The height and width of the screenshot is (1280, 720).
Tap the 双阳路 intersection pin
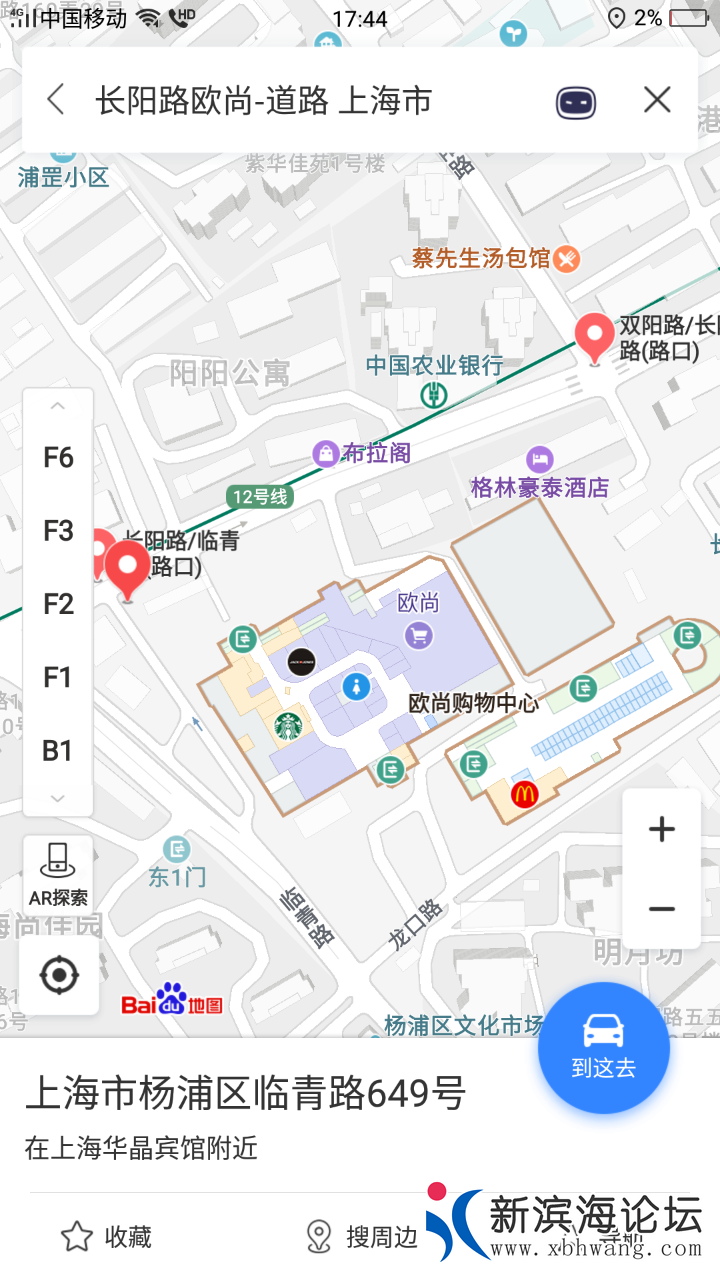[595, 337]
